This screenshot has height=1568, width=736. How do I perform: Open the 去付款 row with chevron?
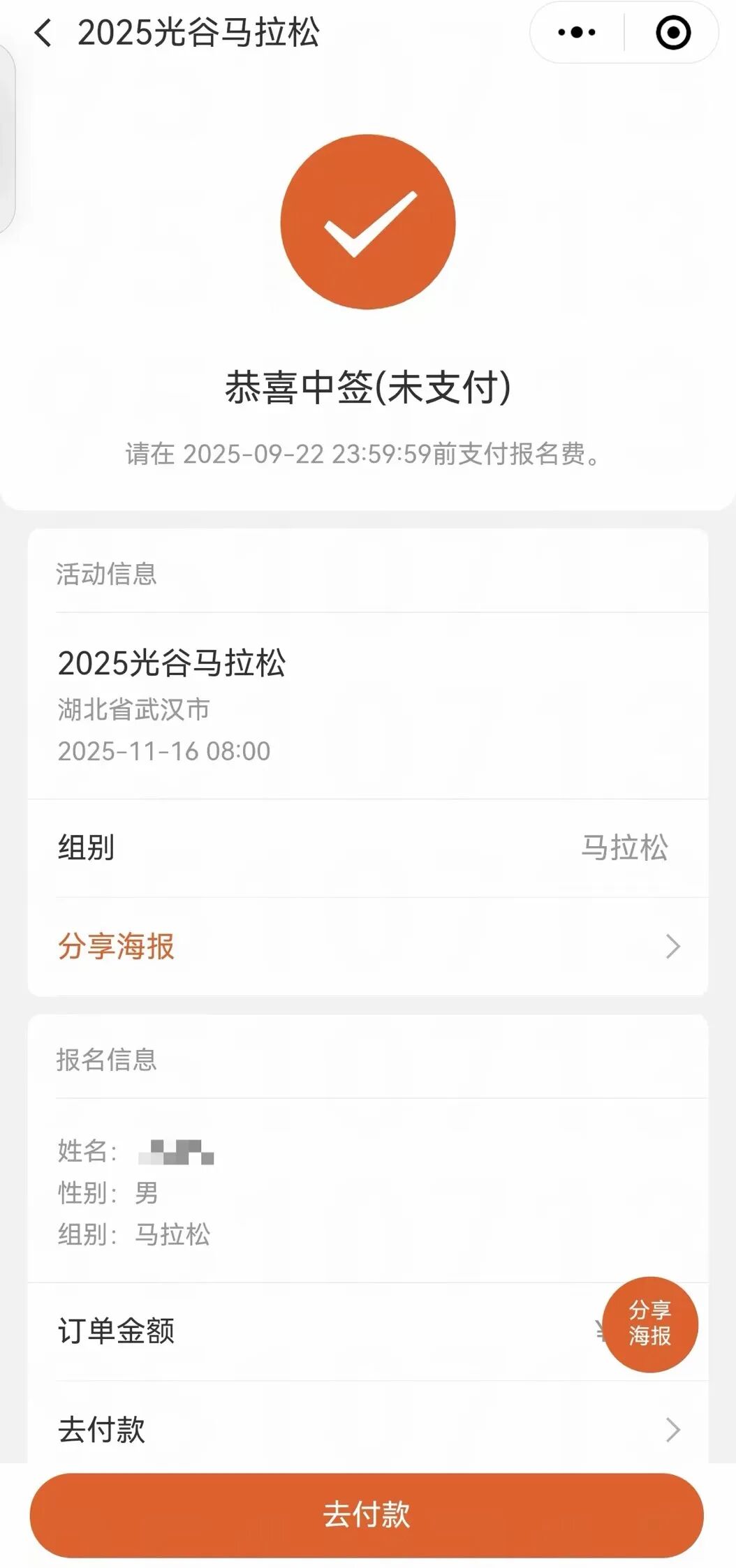point(367,1429)
